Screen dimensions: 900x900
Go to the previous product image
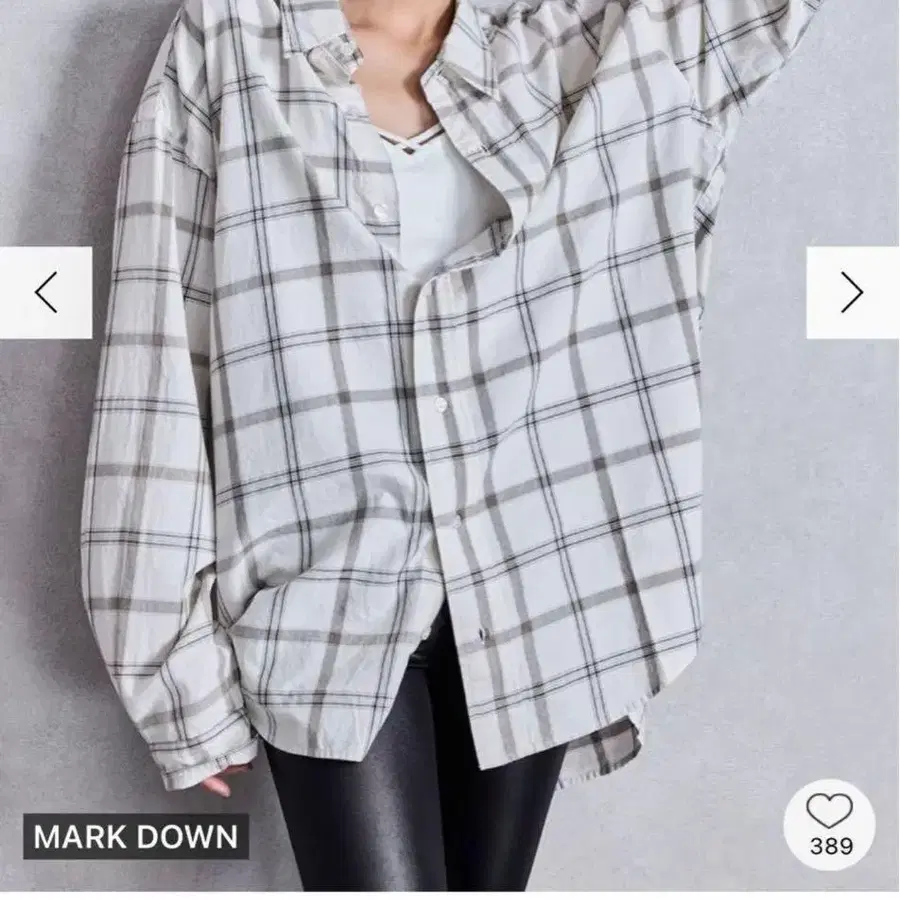point(46,292)
